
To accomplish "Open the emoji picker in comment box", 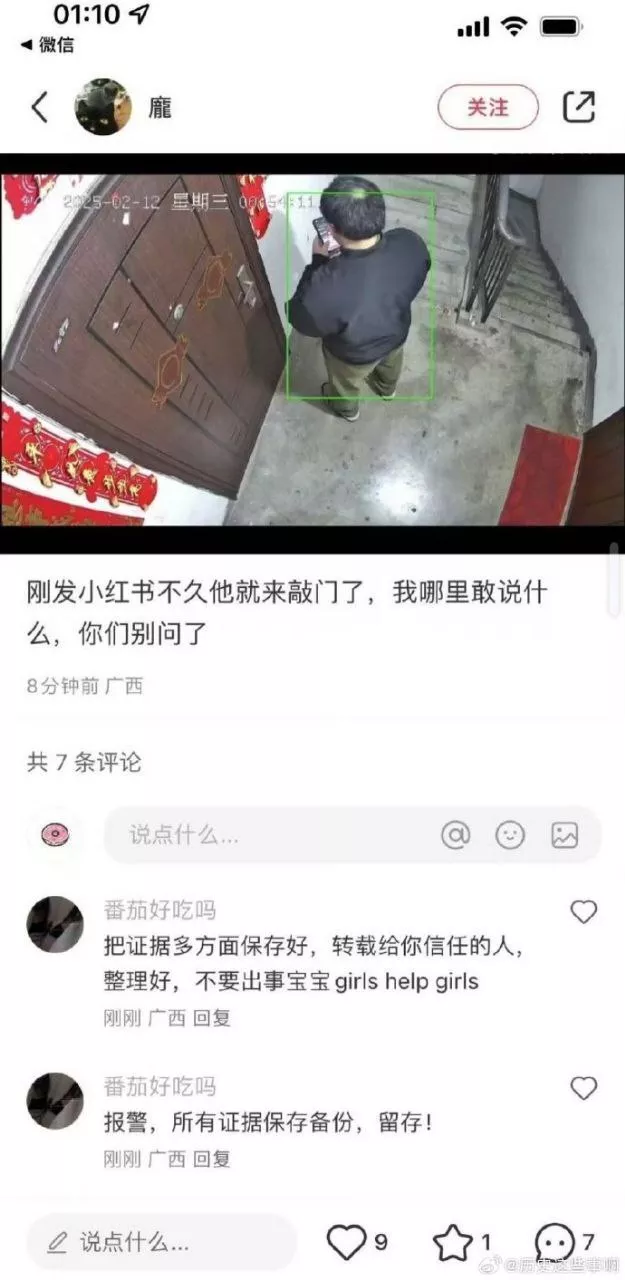I will [511, 835].
